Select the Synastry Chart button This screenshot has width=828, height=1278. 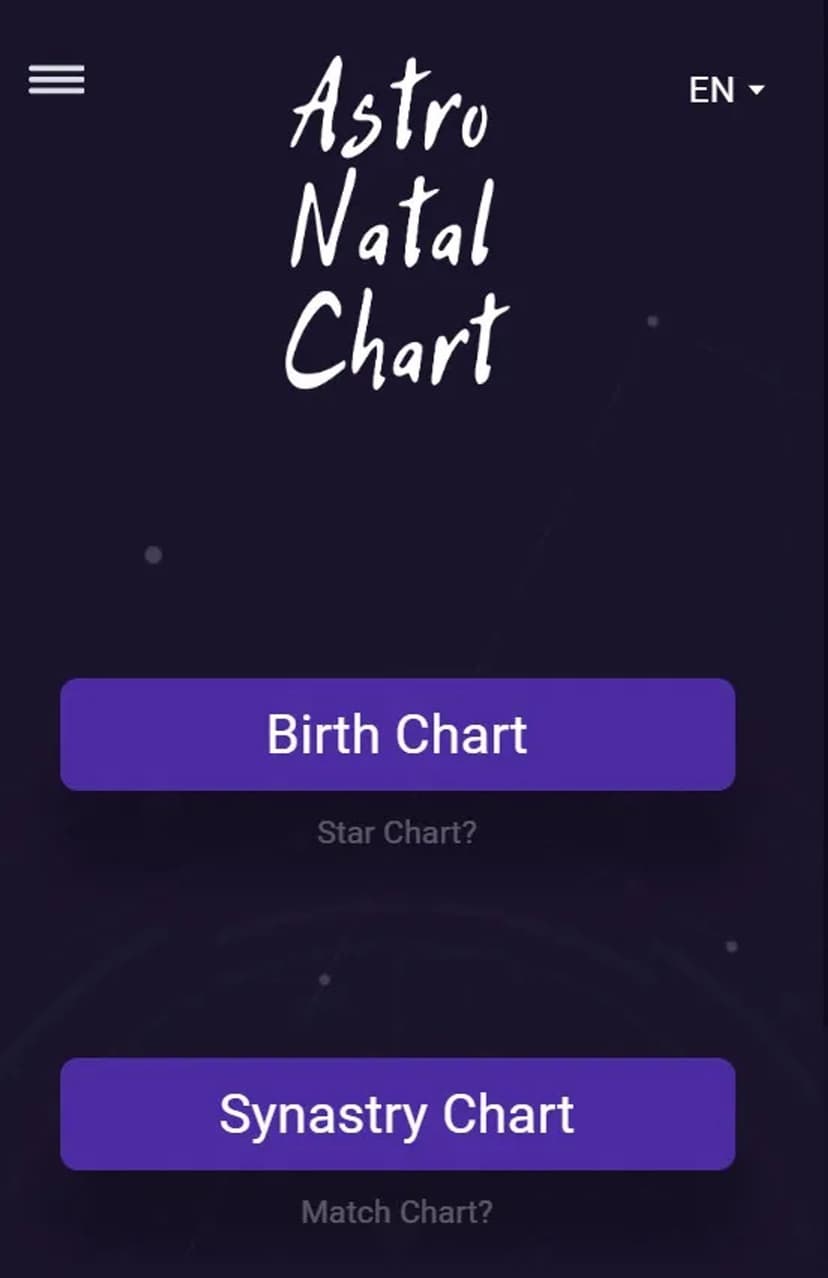(x=397, y=1113)
